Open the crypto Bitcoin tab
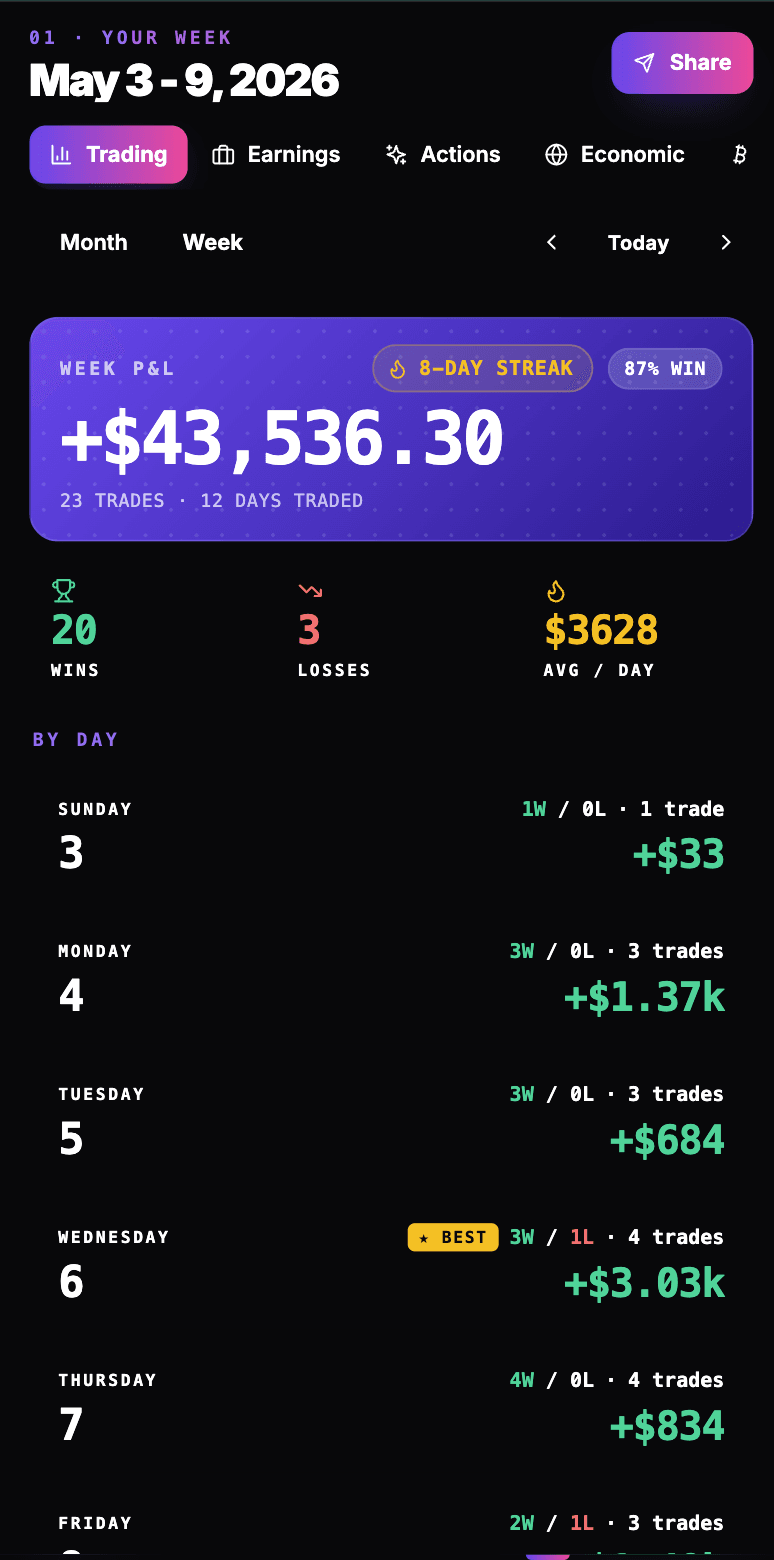 pyautogui.click(x=741, y=155)
